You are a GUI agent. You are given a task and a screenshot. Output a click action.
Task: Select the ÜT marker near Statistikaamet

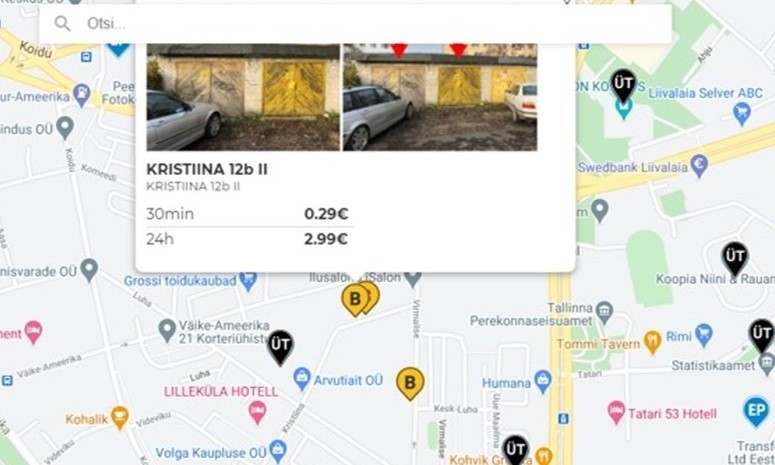pos(762,334)
